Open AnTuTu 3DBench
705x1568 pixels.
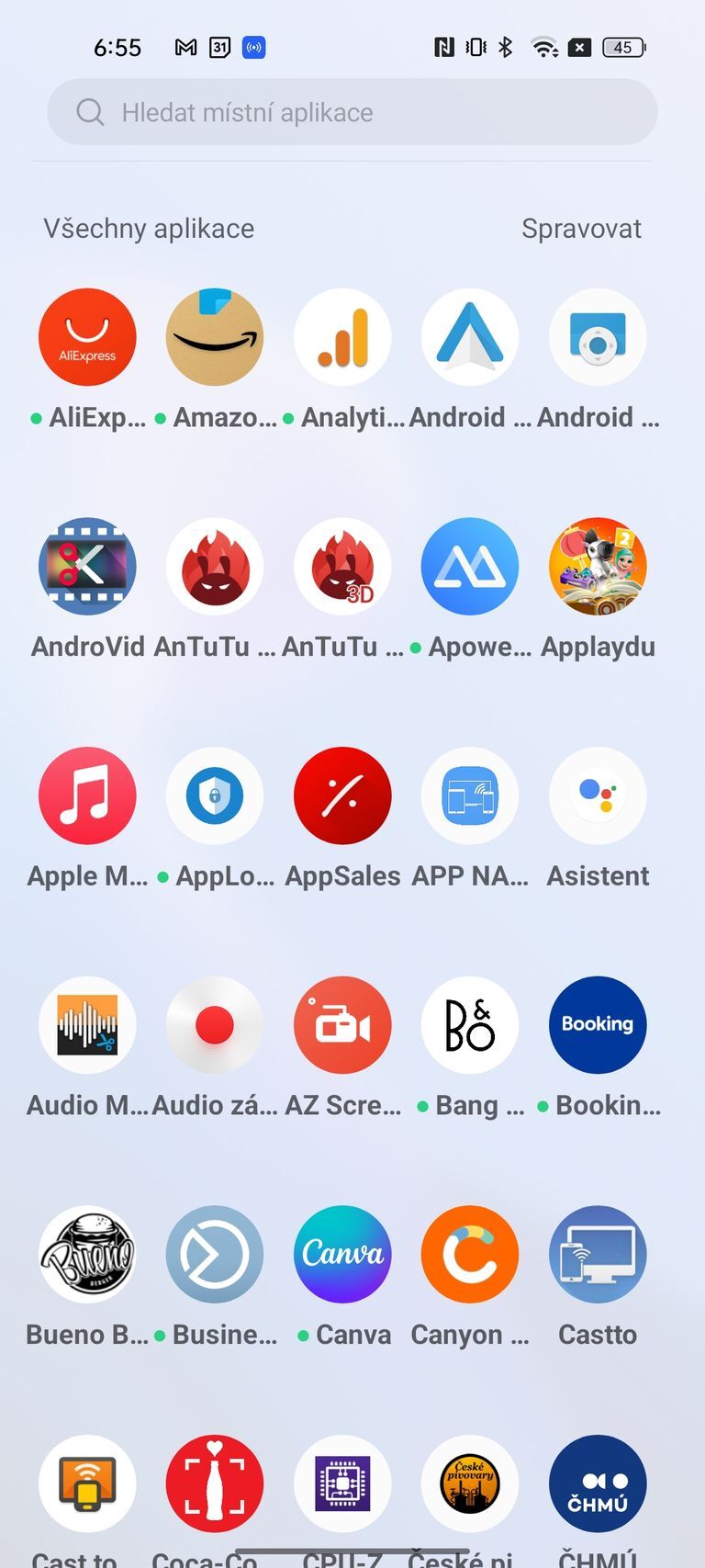point(342,567)
